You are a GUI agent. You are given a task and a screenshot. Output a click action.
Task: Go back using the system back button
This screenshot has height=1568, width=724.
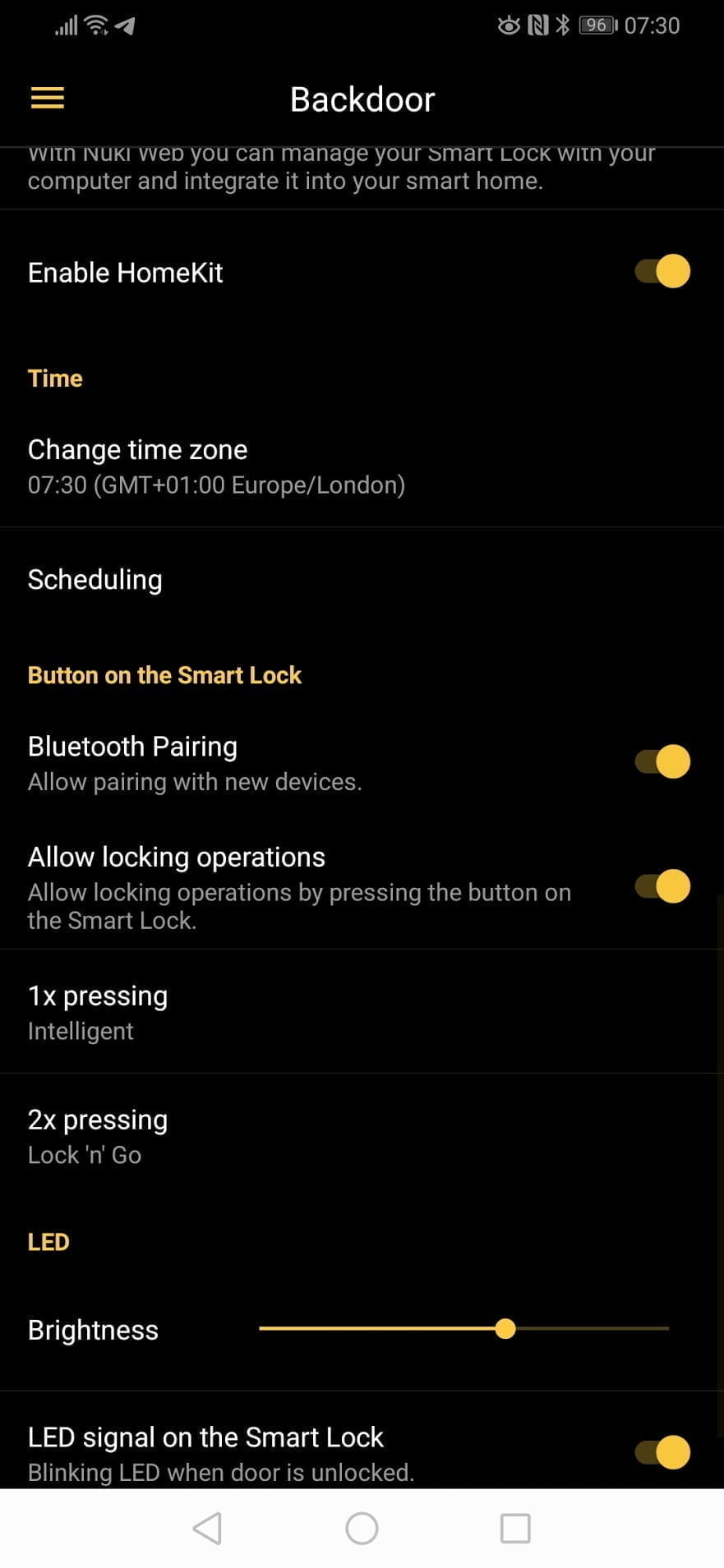(207, 1529)
